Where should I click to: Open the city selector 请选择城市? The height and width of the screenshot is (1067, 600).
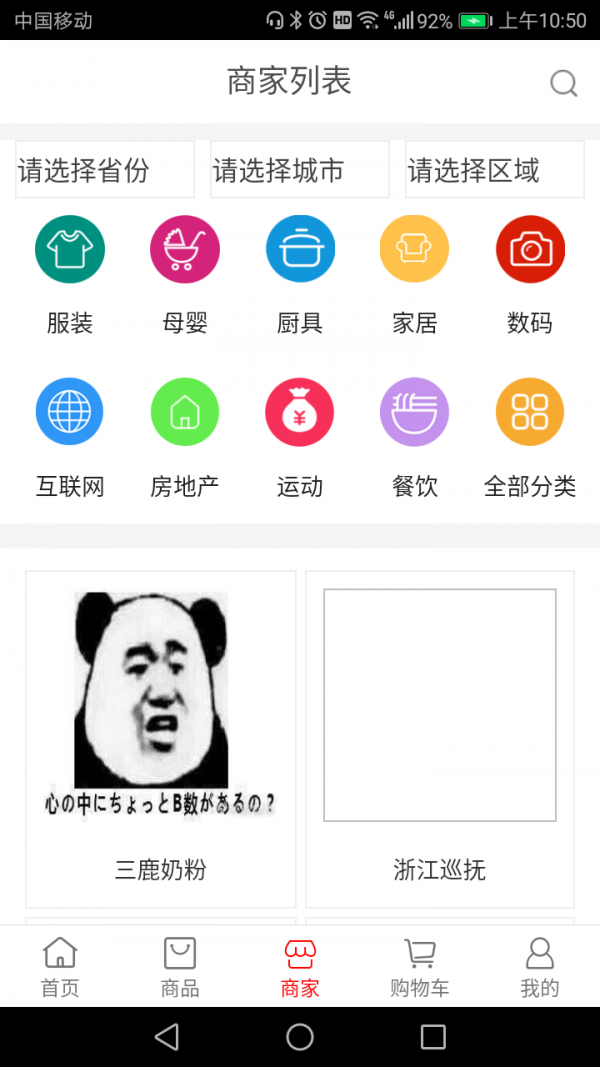click(300, 170)
